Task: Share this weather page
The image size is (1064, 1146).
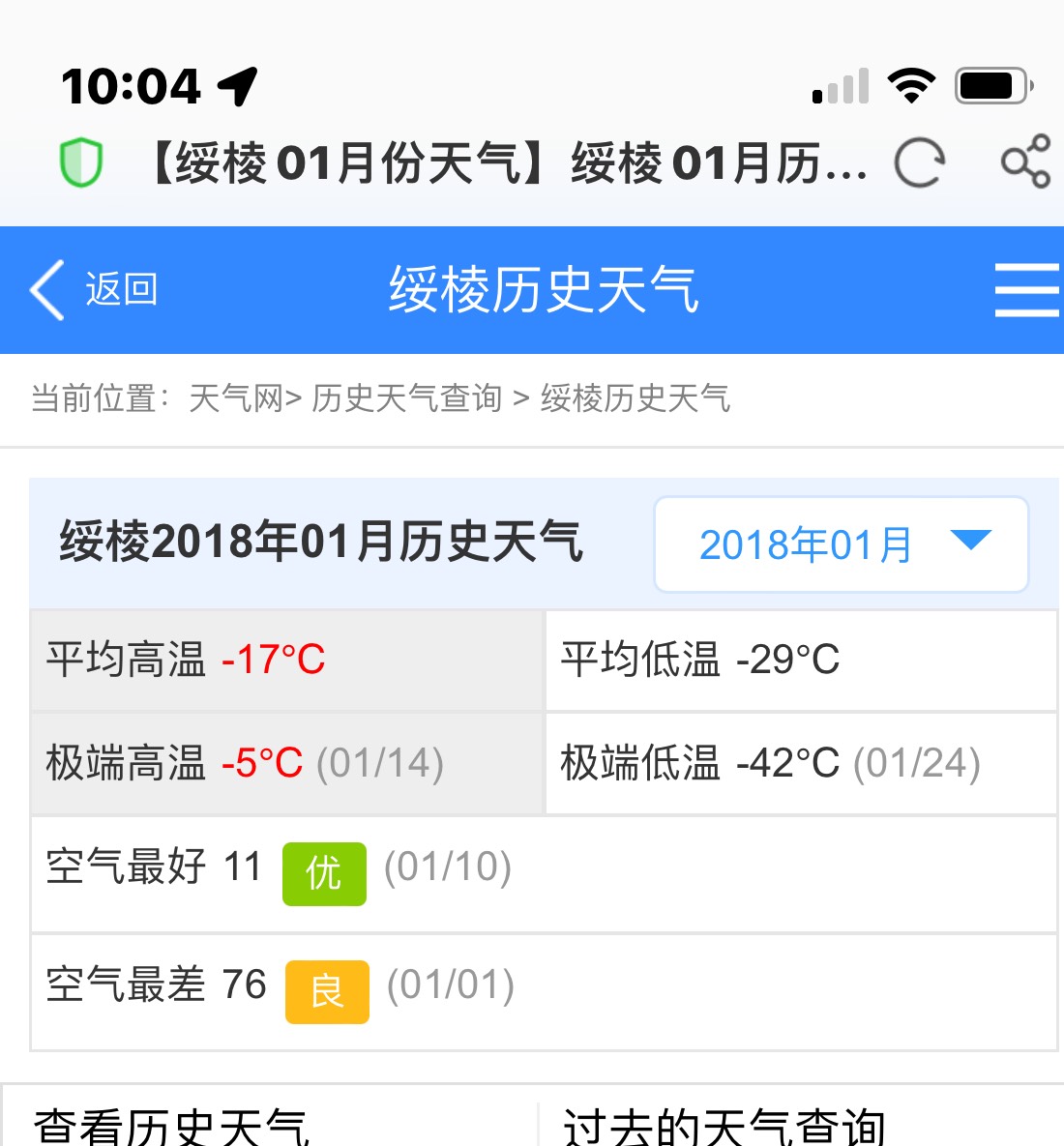Action: pos(1025,162)
